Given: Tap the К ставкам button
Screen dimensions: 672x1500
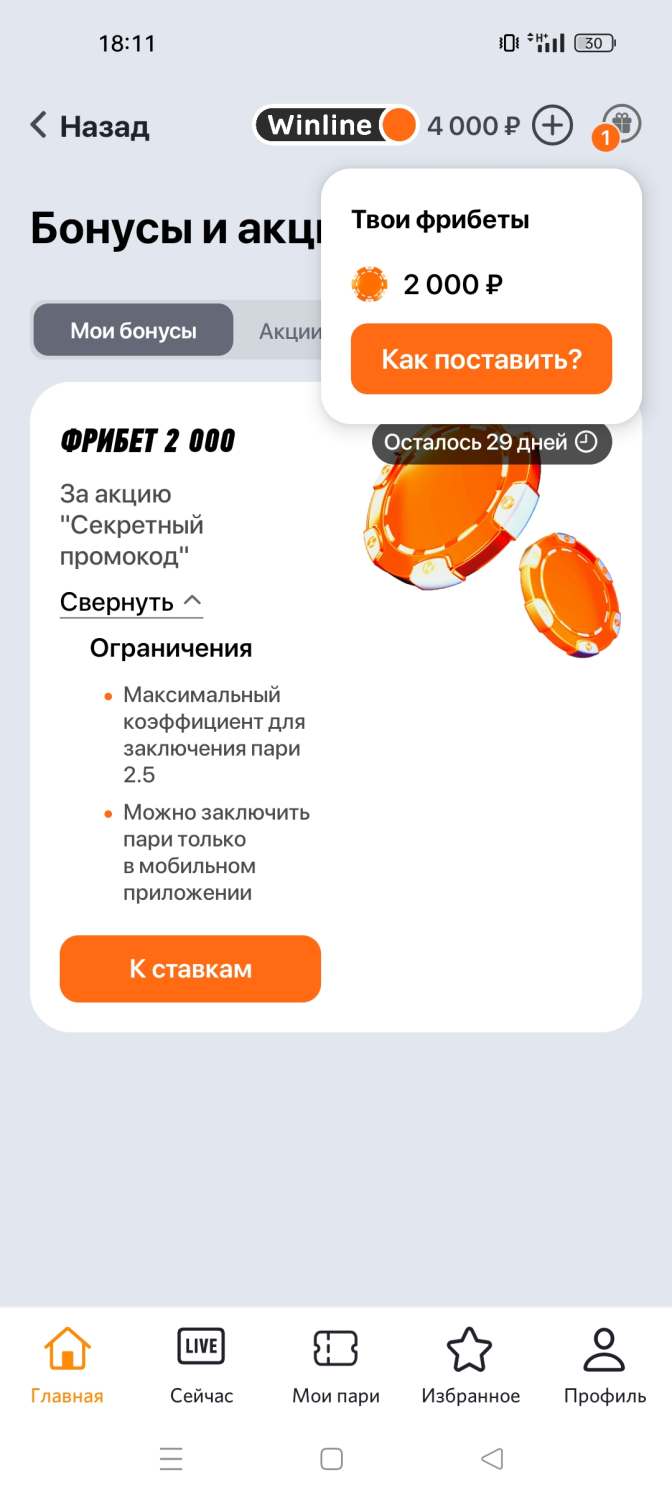Looking at the screenshot, I should [190, 968].
